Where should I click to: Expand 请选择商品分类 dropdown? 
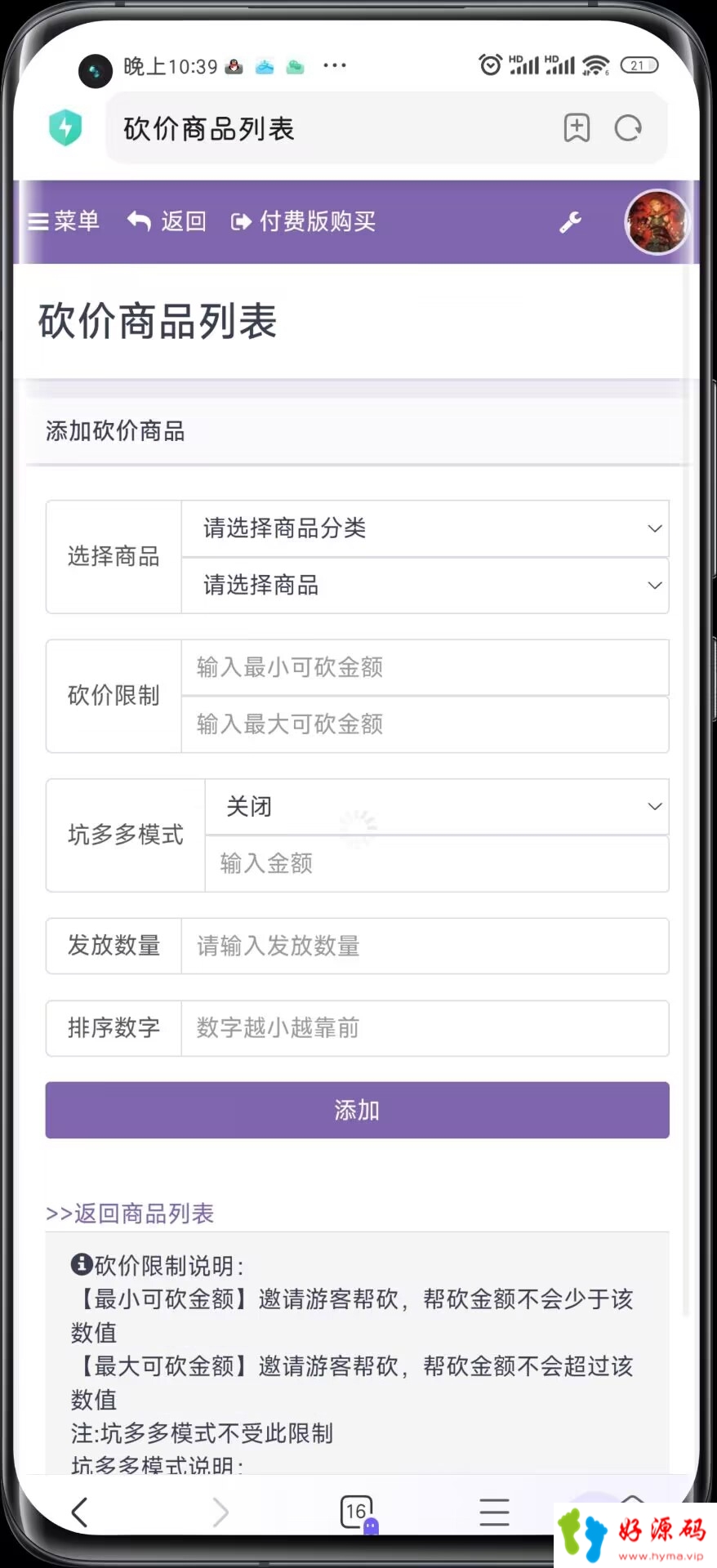[x=425, y=528]
